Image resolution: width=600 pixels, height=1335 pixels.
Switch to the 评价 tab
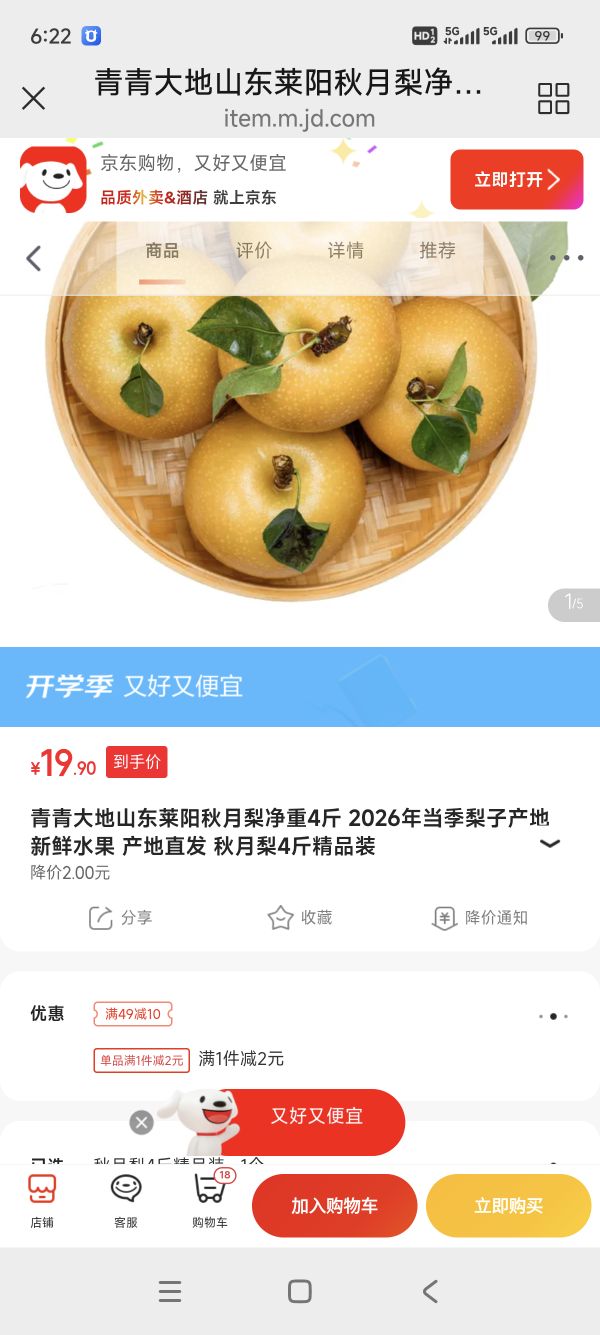tap(253, 251)
